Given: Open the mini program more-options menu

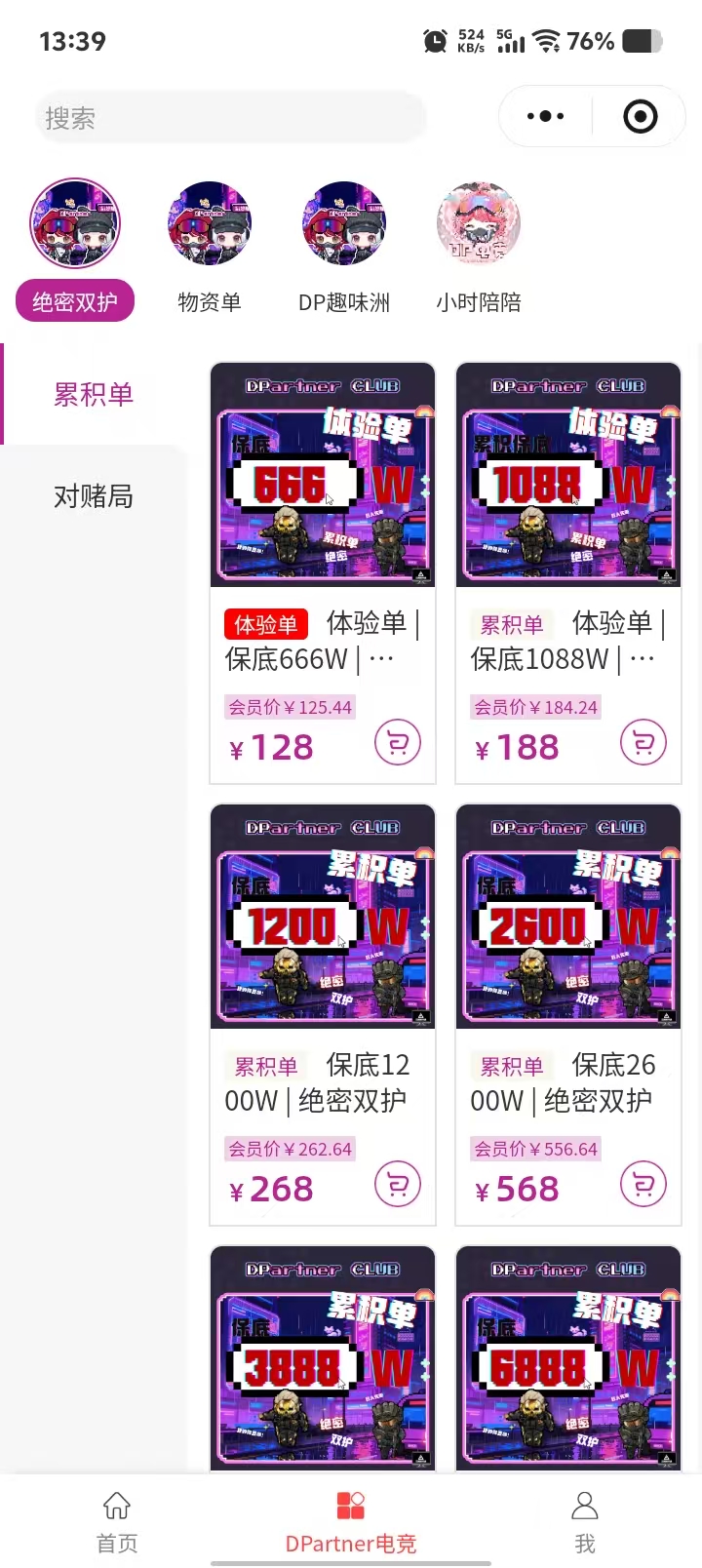Looking at the screenshot, I should (545, 116).
